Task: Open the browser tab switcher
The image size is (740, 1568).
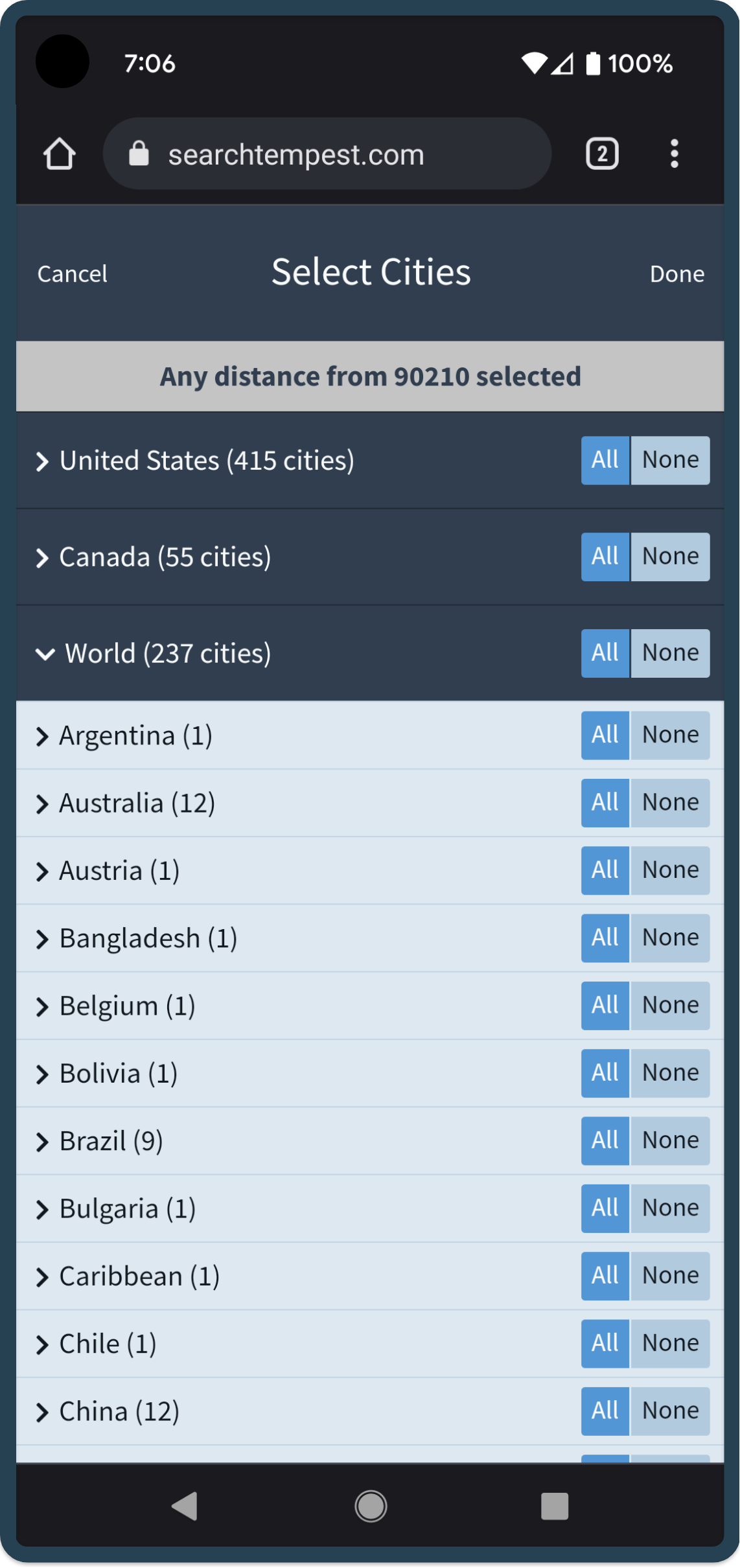Action: tap(602, 154)
